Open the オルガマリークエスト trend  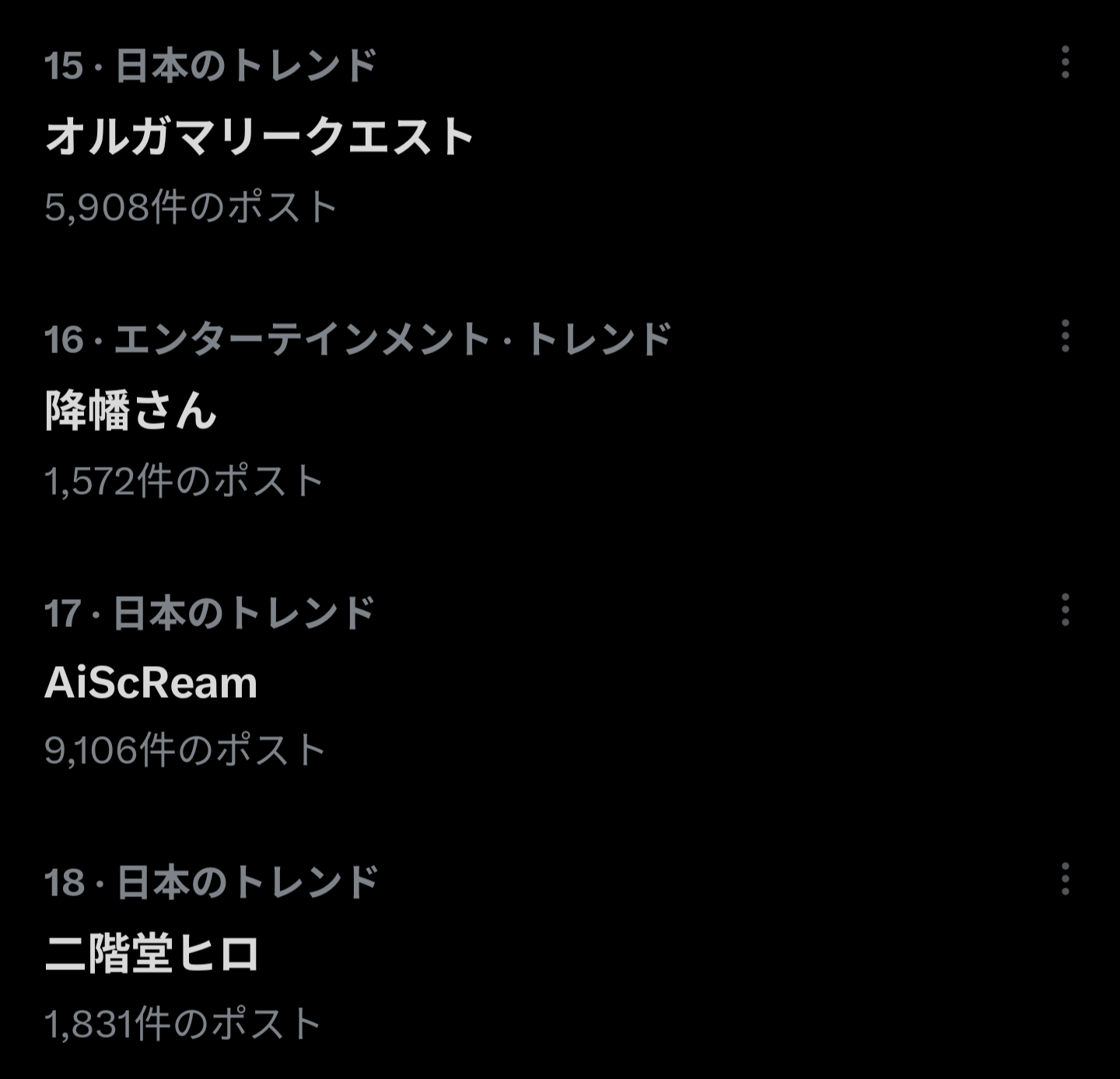(x=261, y=137)
